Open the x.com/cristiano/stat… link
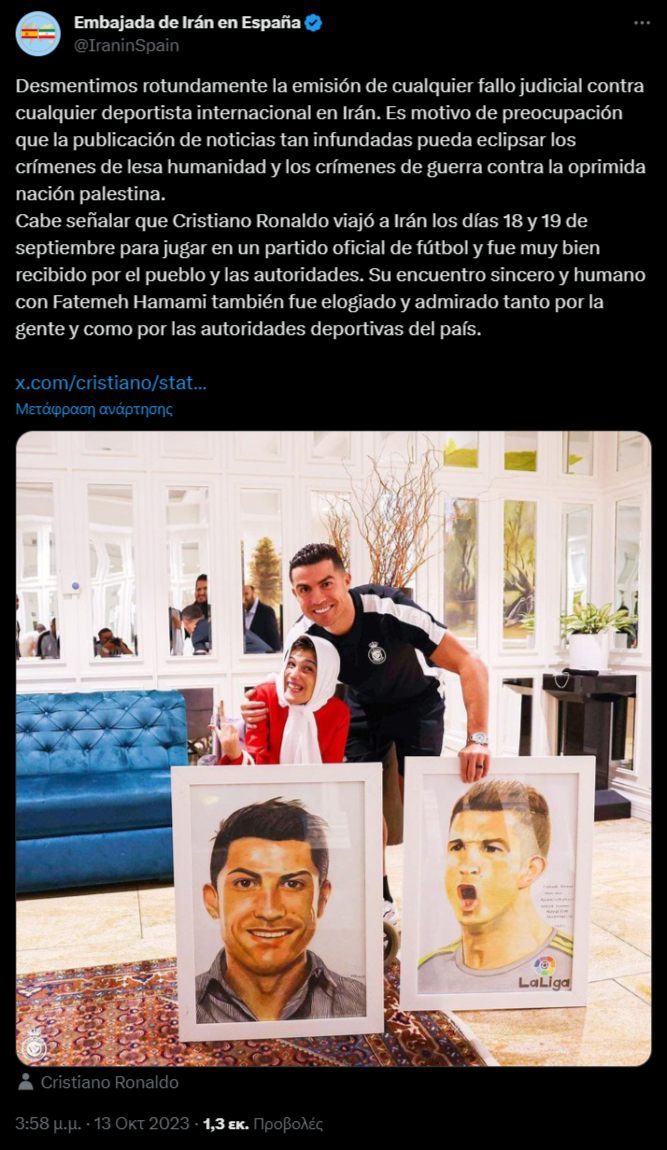Screen dimensions: 667x1150 click(x=112, y=382)
